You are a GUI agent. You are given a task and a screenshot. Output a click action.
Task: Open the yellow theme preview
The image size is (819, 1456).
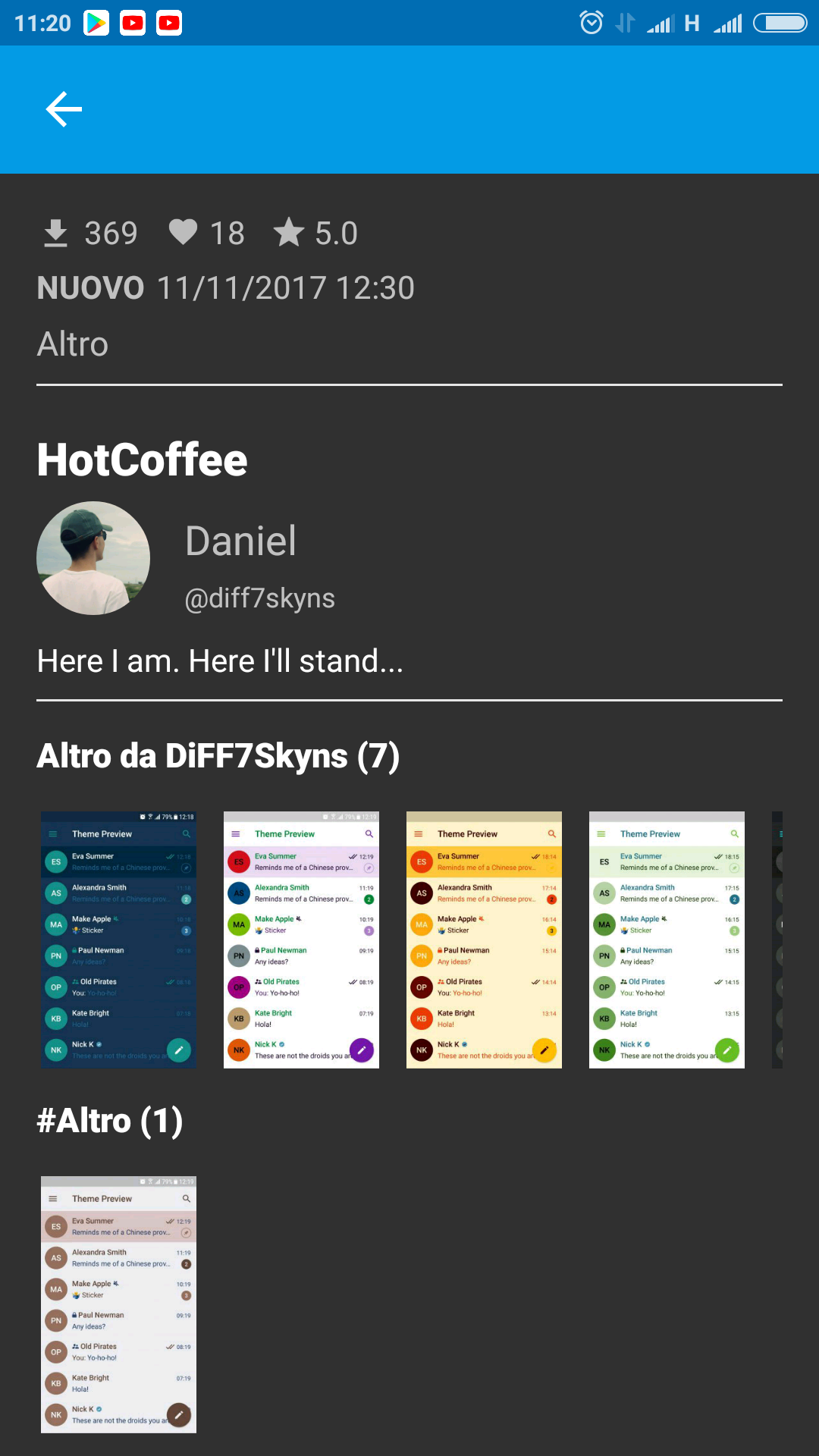tap(484, 940)
